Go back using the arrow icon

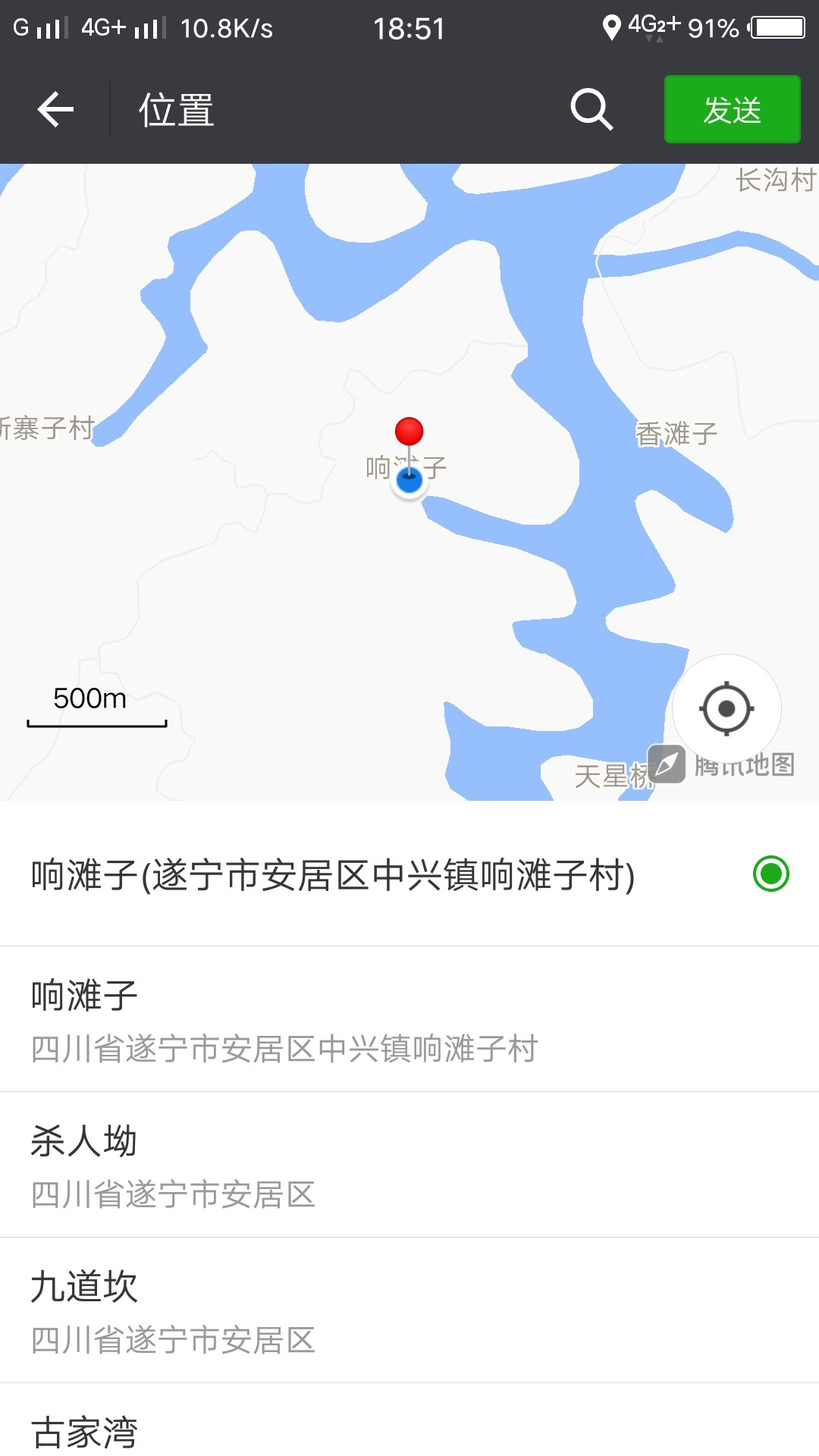coord(55,110)
